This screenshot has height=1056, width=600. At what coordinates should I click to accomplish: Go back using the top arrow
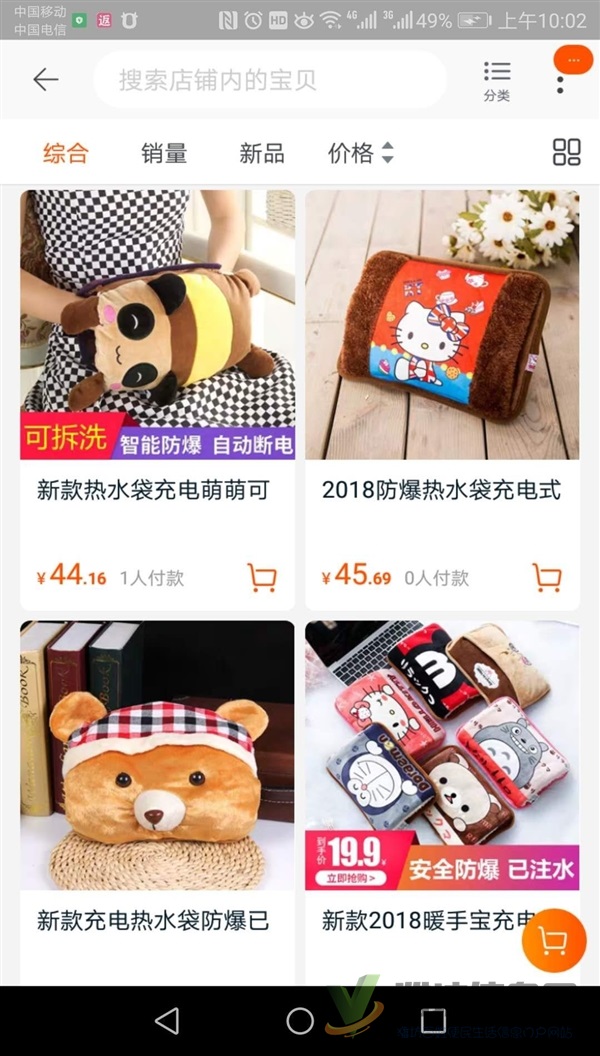point(45,80)
